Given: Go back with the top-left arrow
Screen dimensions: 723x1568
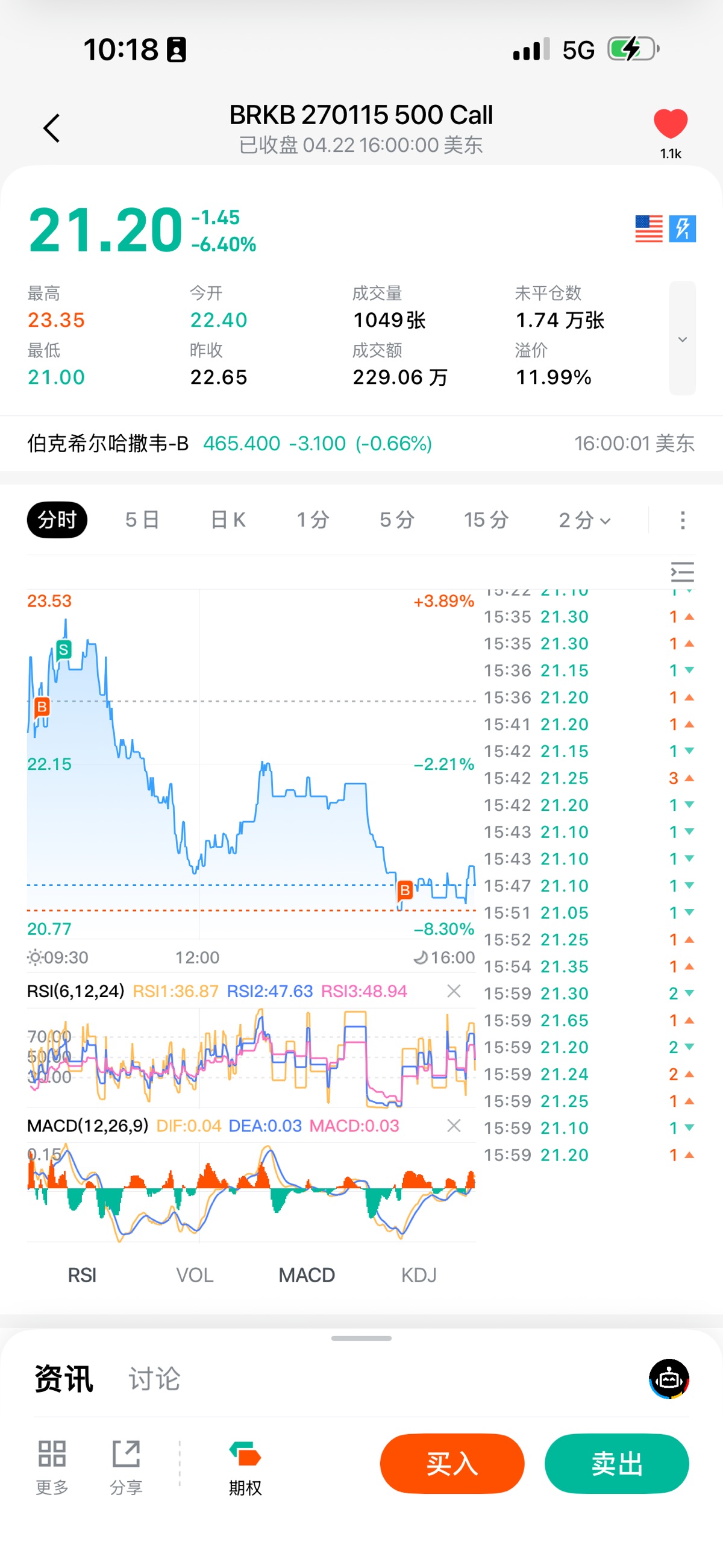Looking at the screenshot, I should pyautogui.click(x=52, y=128).
